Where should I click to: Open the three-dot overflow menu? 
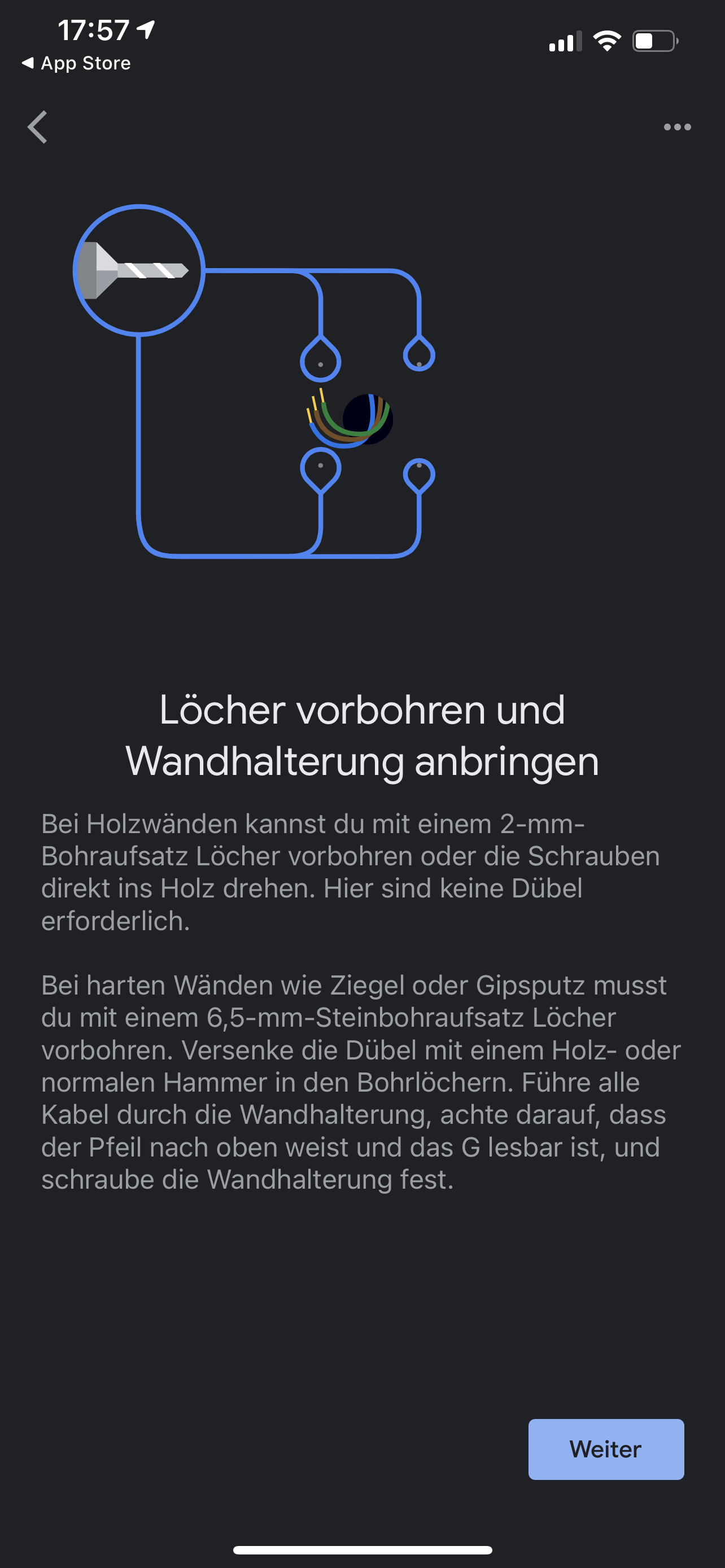677,127
